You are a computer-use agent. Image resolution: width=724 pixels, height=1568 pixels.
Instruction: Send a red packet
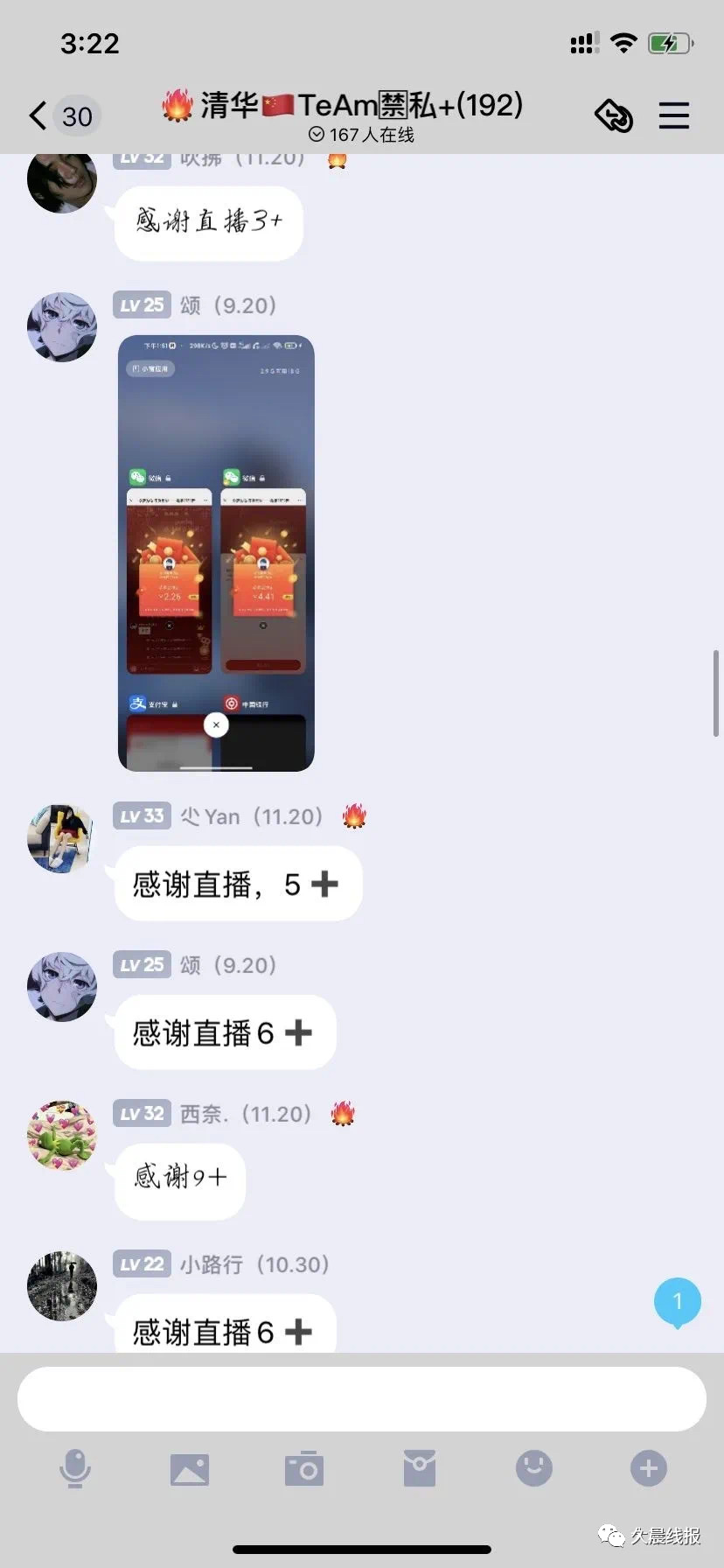pyautogui.click(x=420, y=1468)
